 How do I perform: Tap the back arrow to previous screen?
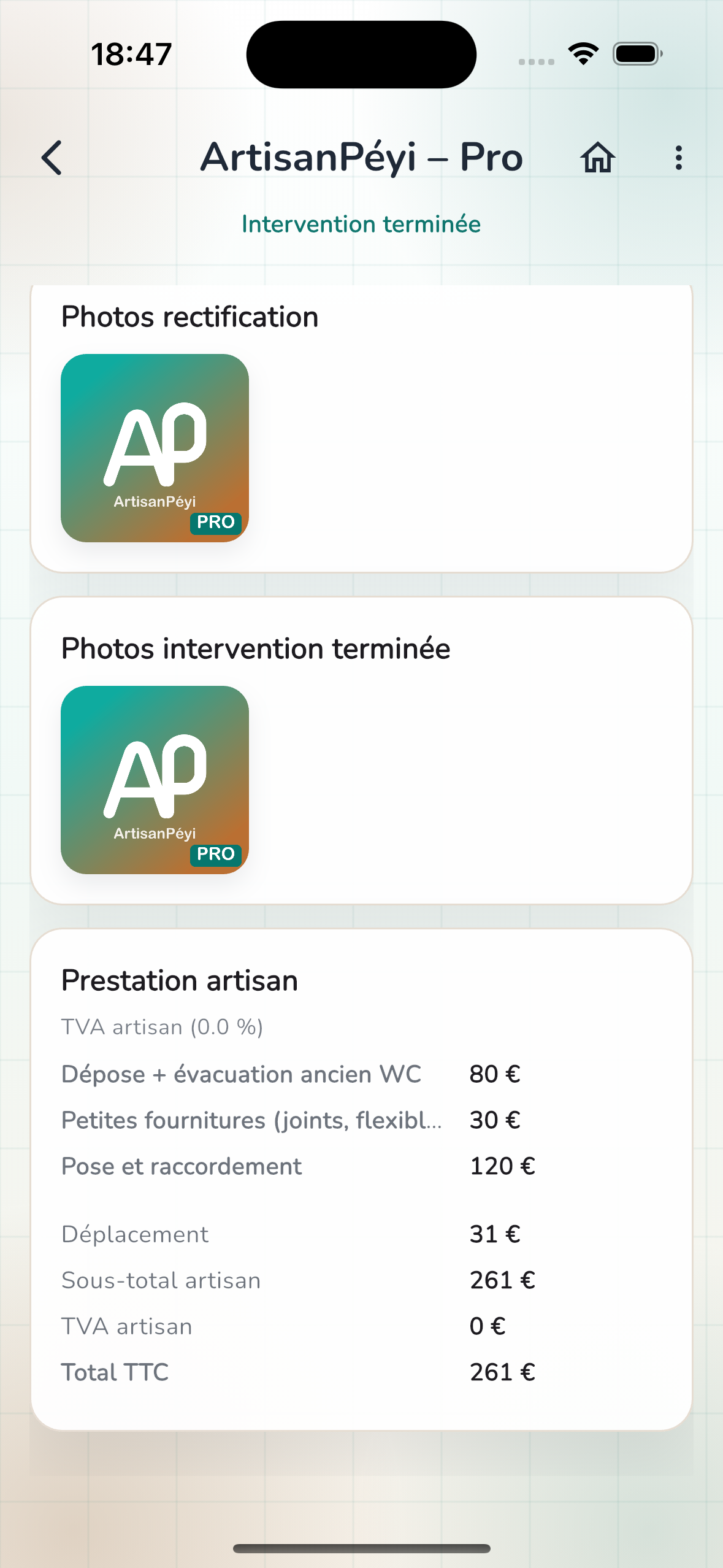52,158
